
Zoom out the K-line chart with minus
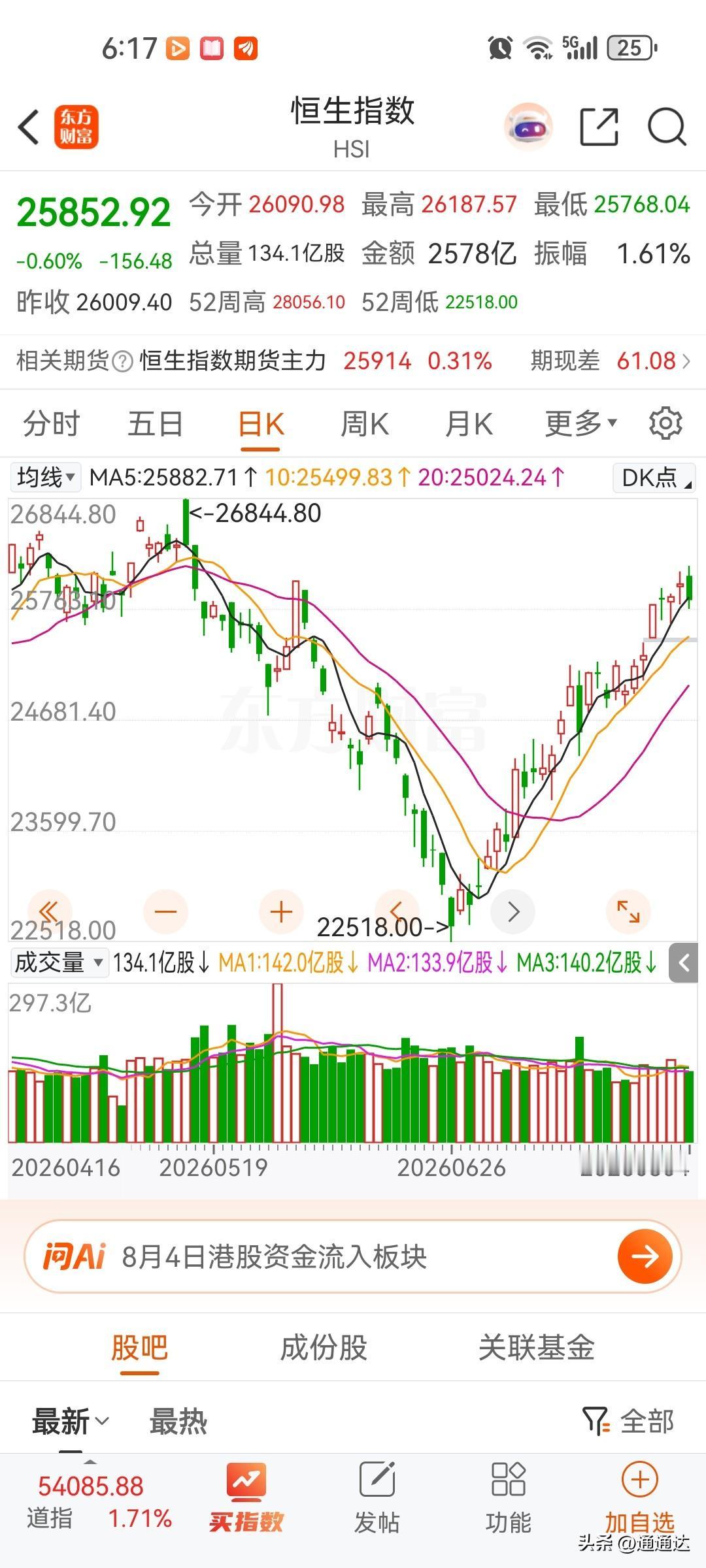tap(165, 911)
